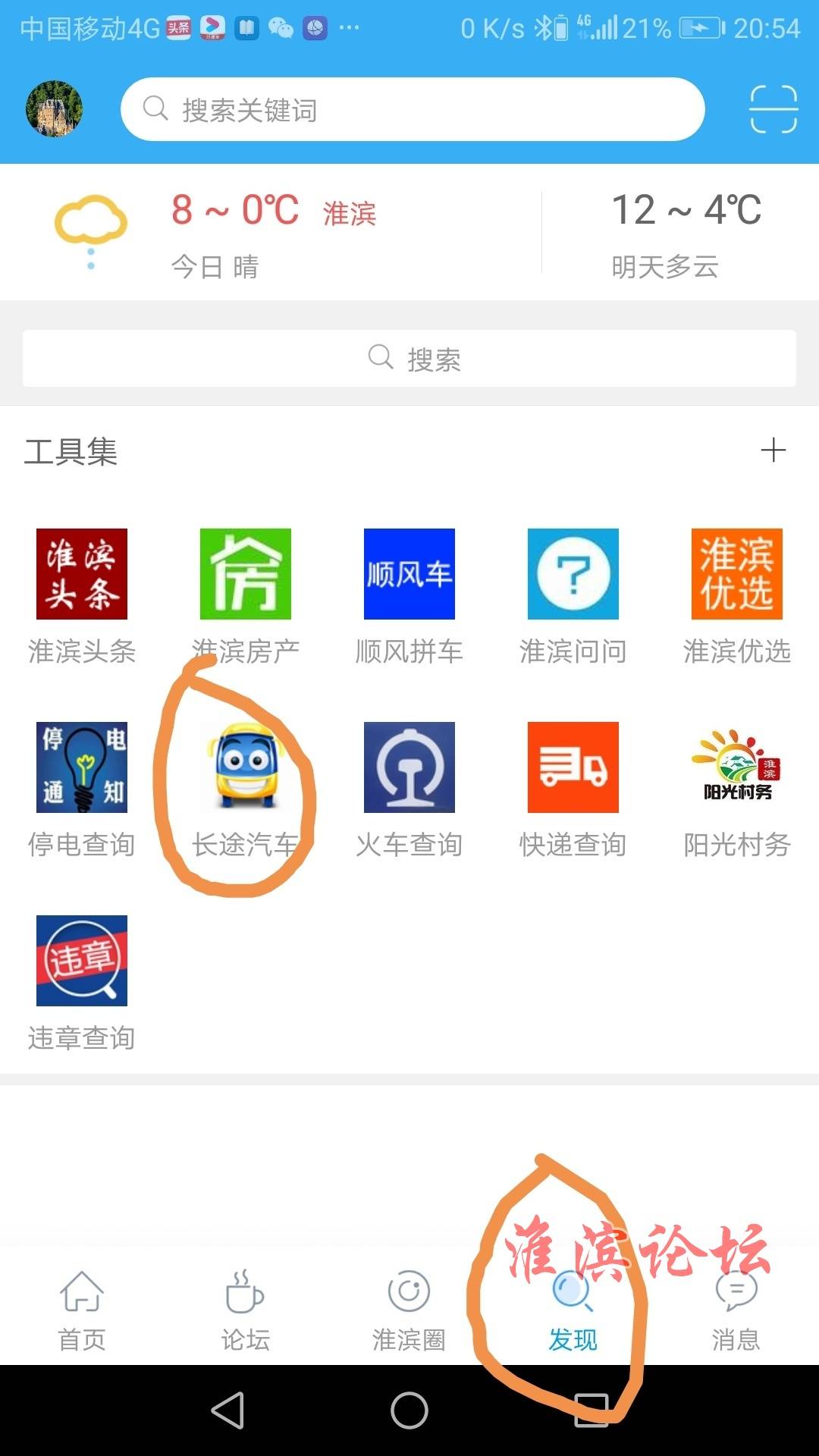Tap the 搜索关键词 search field
The image size is (819, 1456).
[412, 109]
